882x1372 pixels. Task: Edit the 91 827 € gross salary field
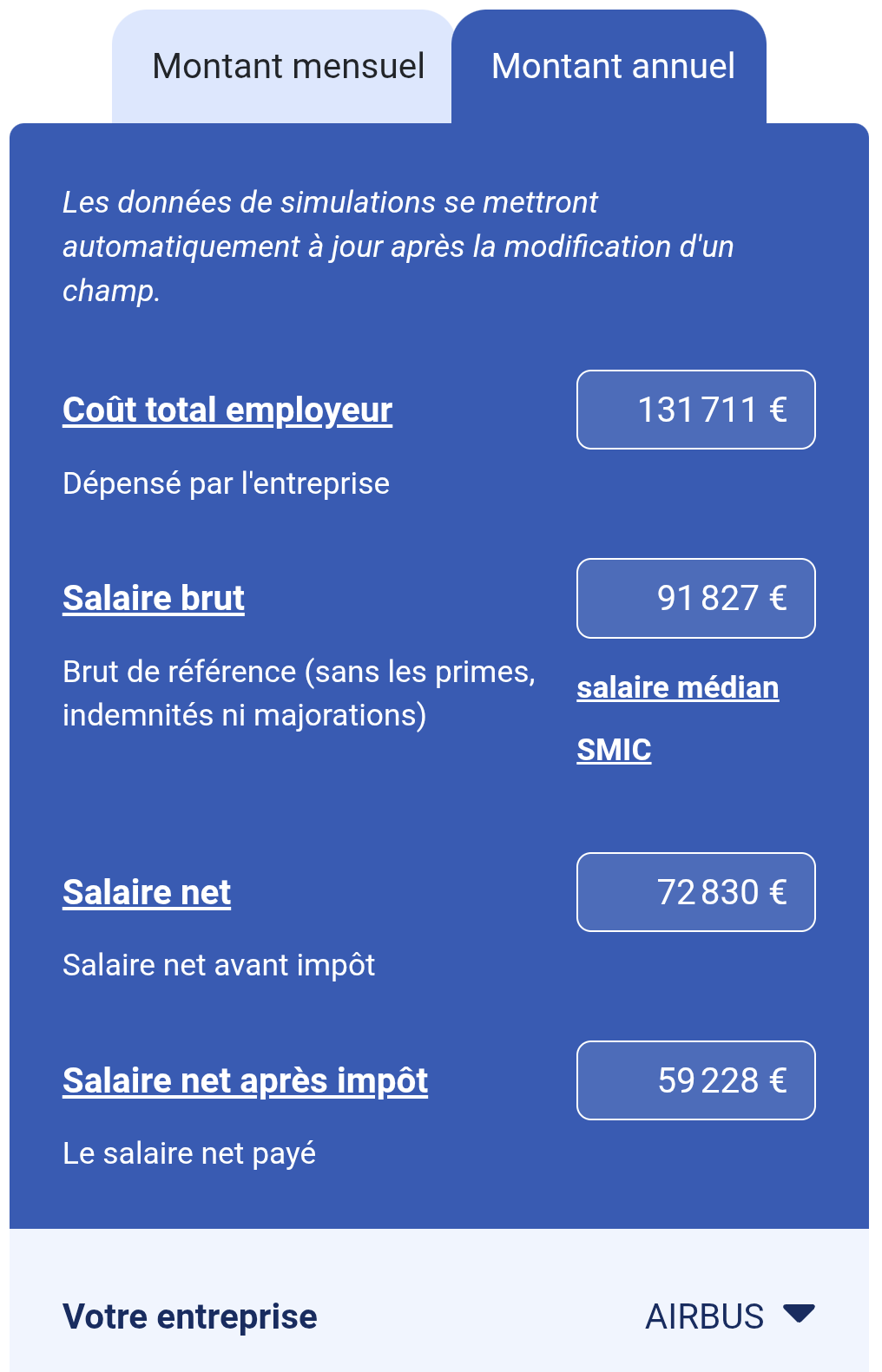[x=696, y=598]
